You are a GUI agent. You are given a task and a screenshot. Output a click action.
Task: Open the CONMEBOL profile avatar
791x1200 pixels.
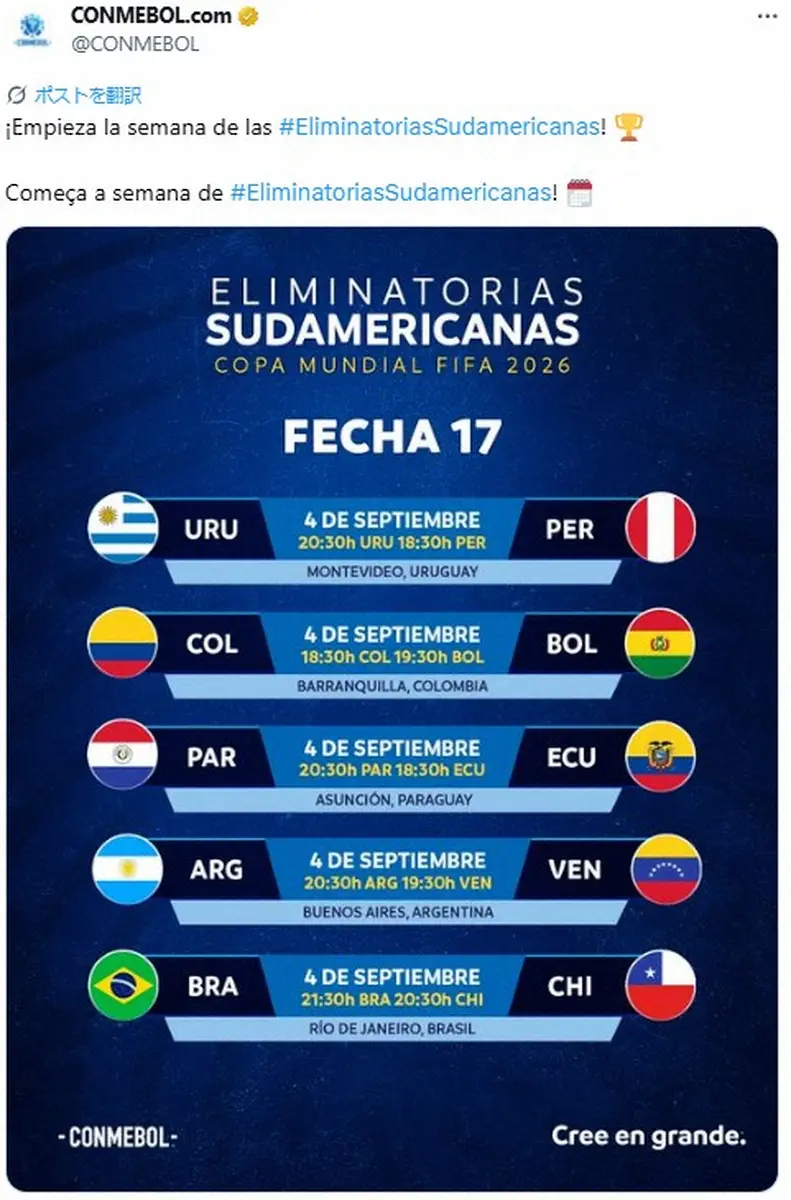tap(32, 29)
